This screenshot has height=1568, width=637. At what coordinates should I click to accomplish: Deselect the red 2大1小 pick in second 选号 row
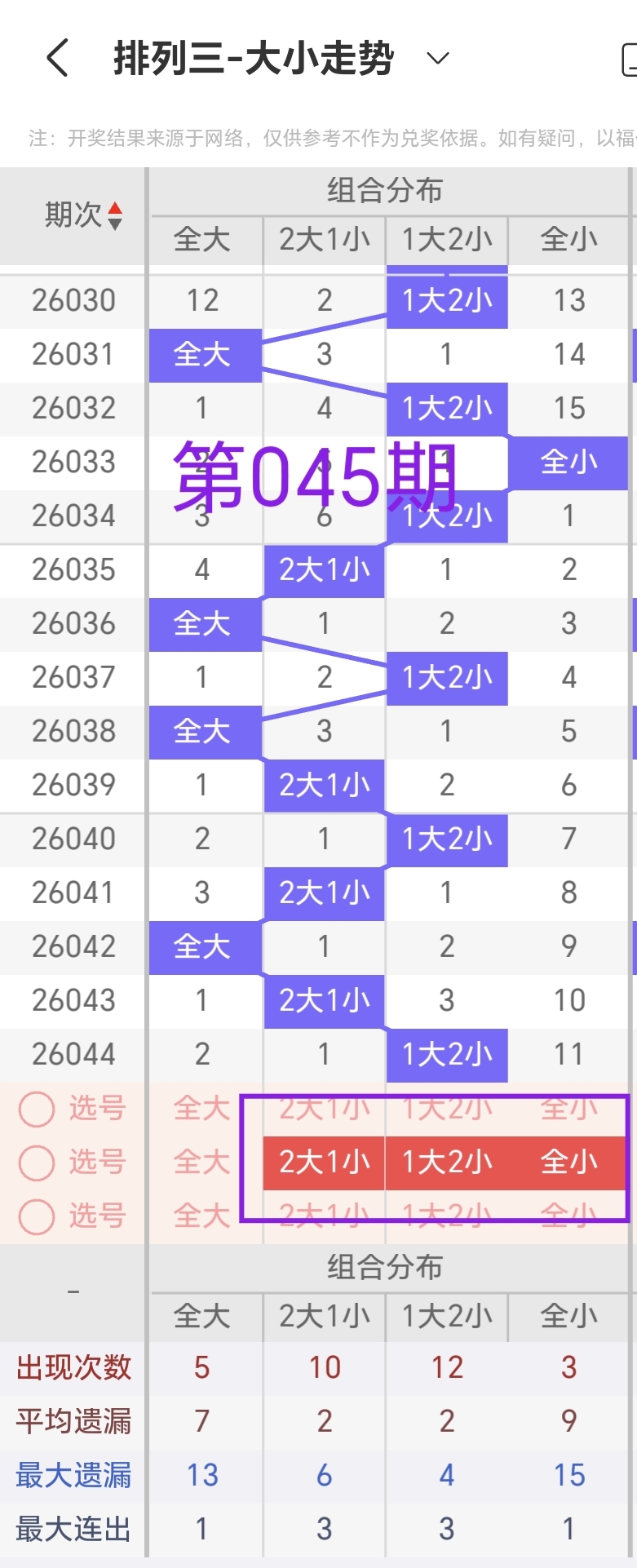click(x=323, y=1163)
